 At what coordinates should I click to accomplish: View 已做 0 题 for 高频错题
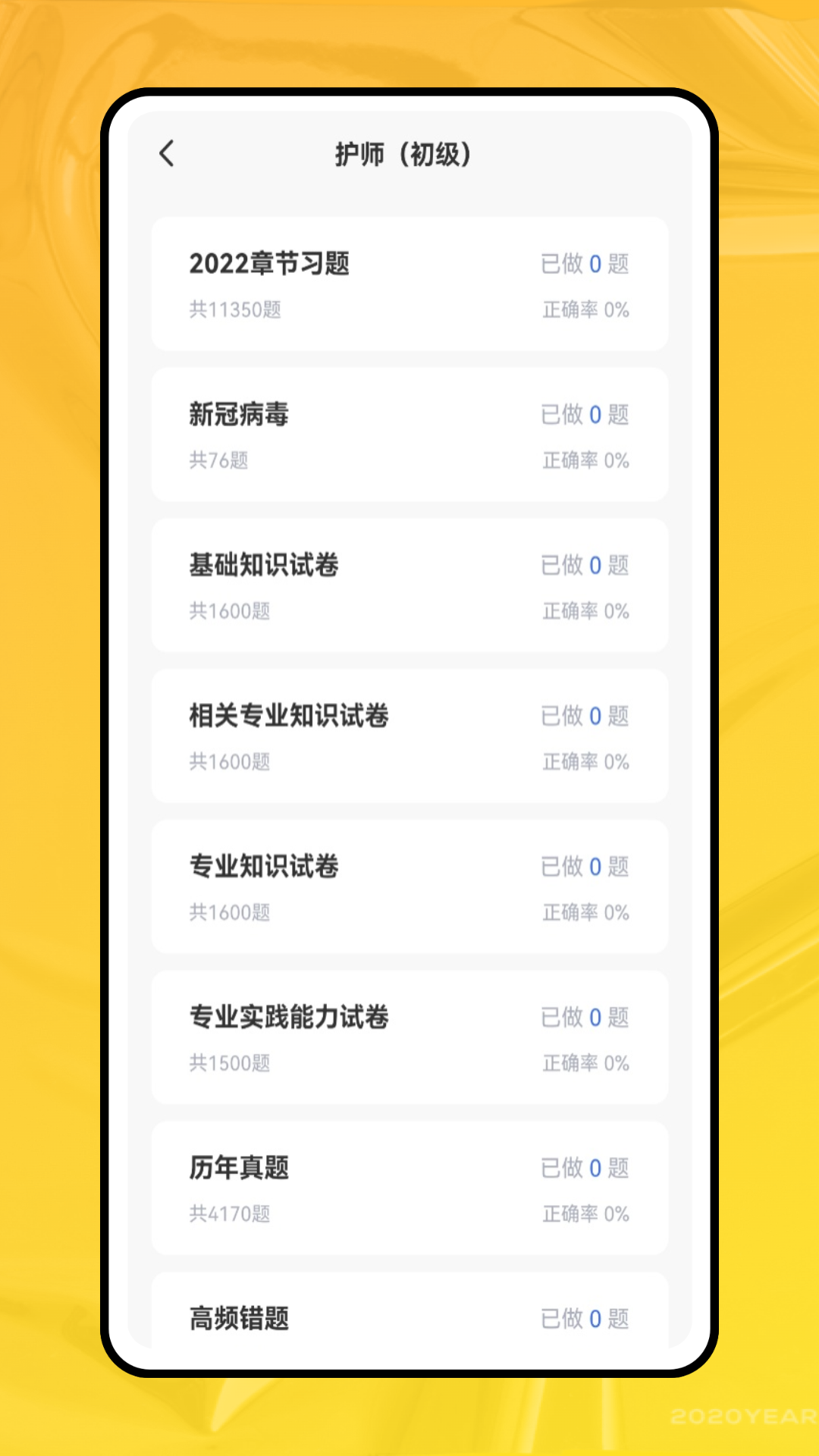click(585, 1318)
